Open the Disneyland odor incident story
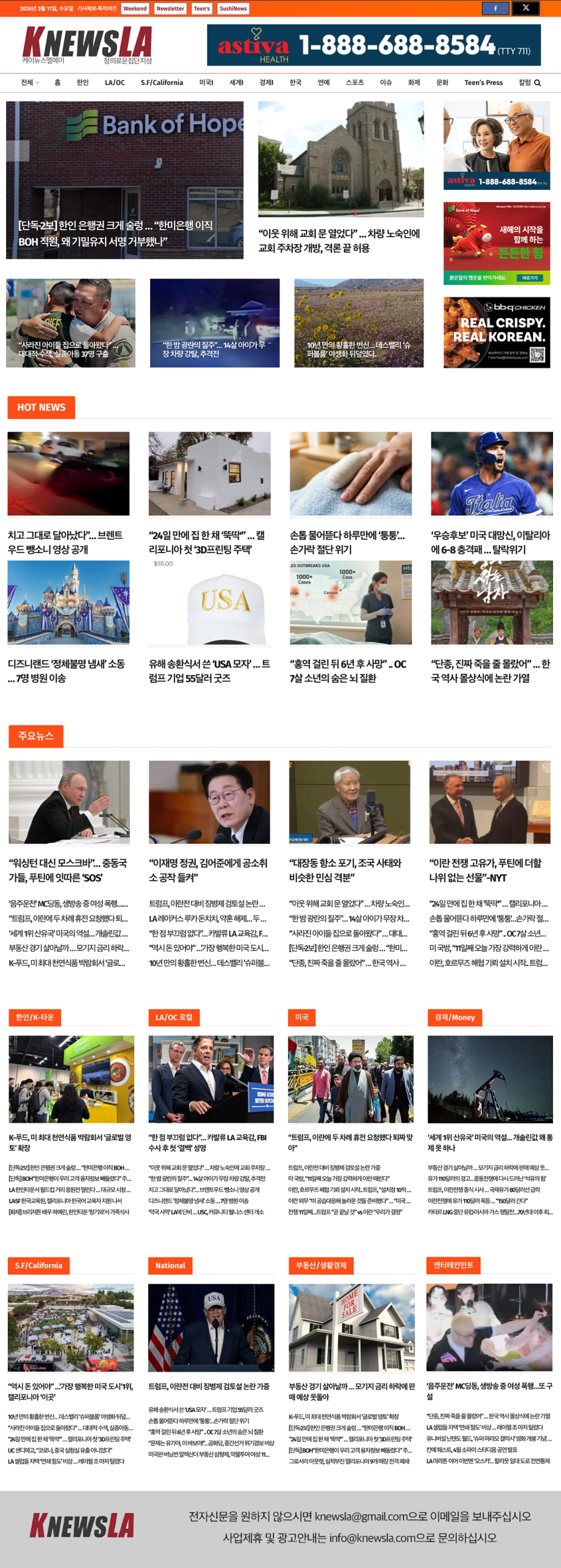Image resolution: width=561 pixels, height=1568 pixels. point(67,671)
